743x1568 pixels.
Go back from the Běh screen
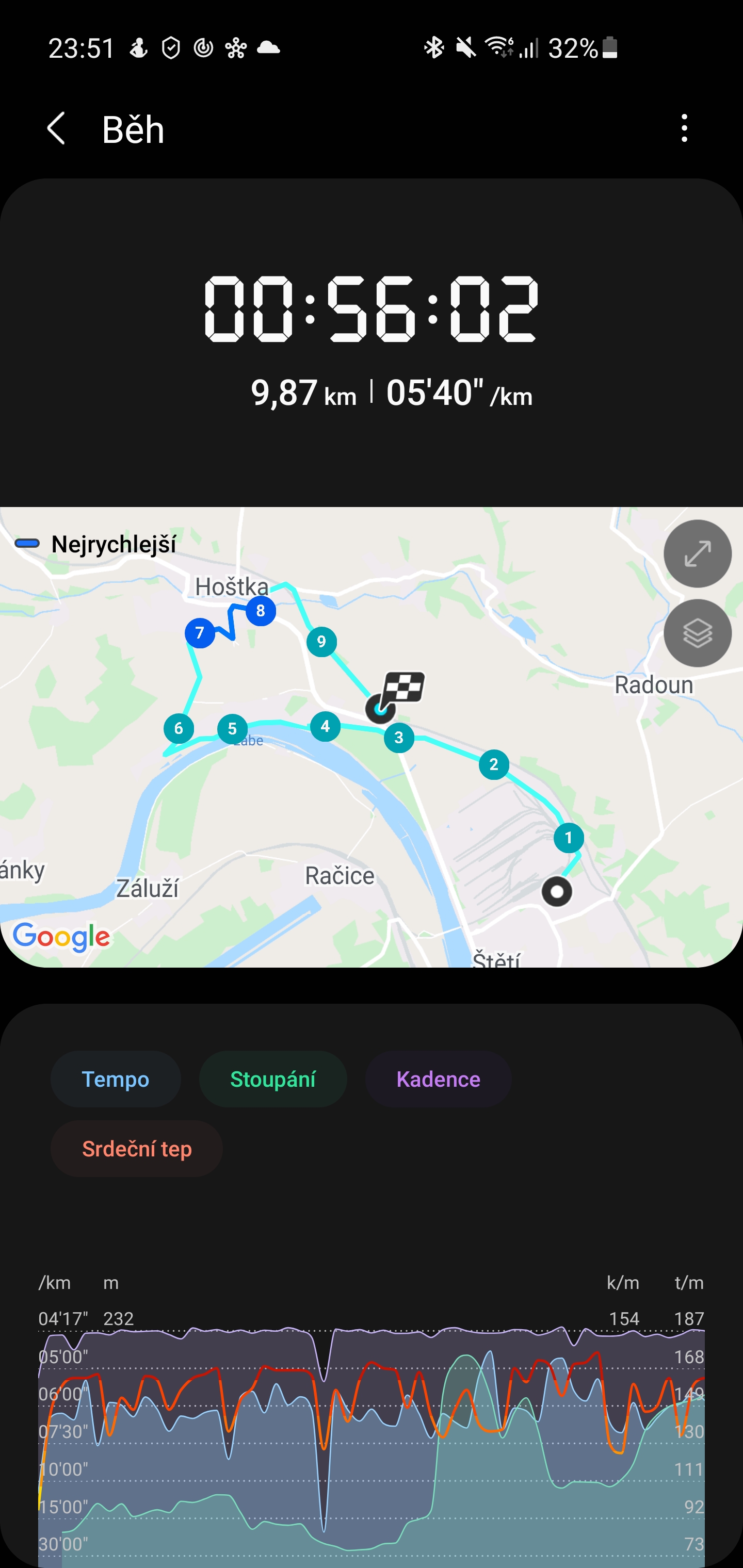click(x=56, y=128)
